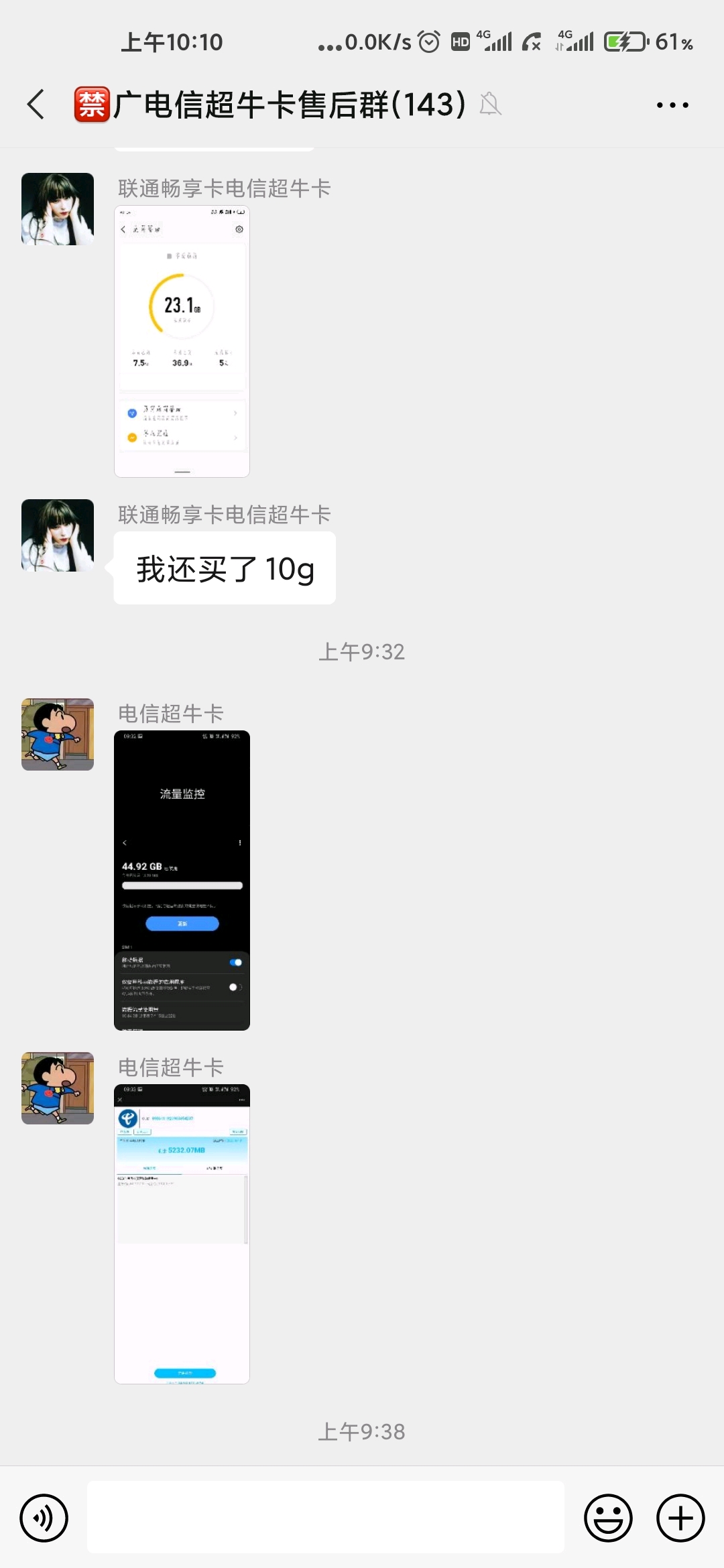Screen dimensions: 724x1568
Task: Open the 5232.07MB screenshot image
Action: pos(182,1234)
